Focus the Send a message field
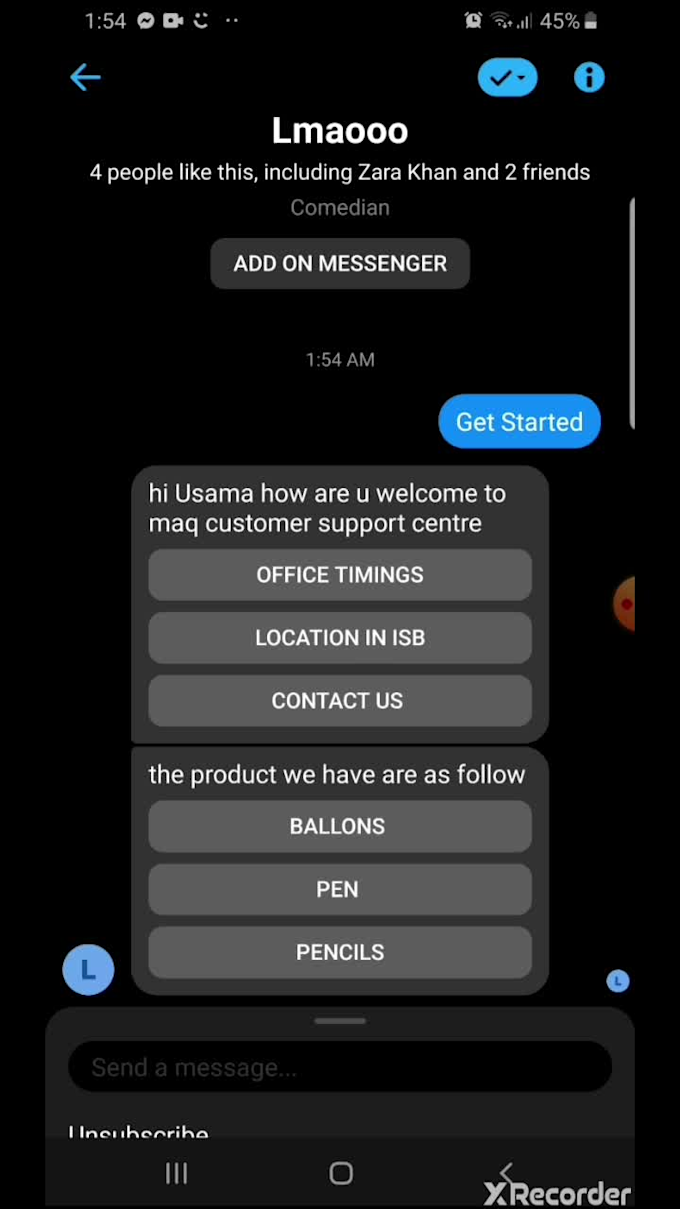The image size is (680, 1209). pos(340,1067)
